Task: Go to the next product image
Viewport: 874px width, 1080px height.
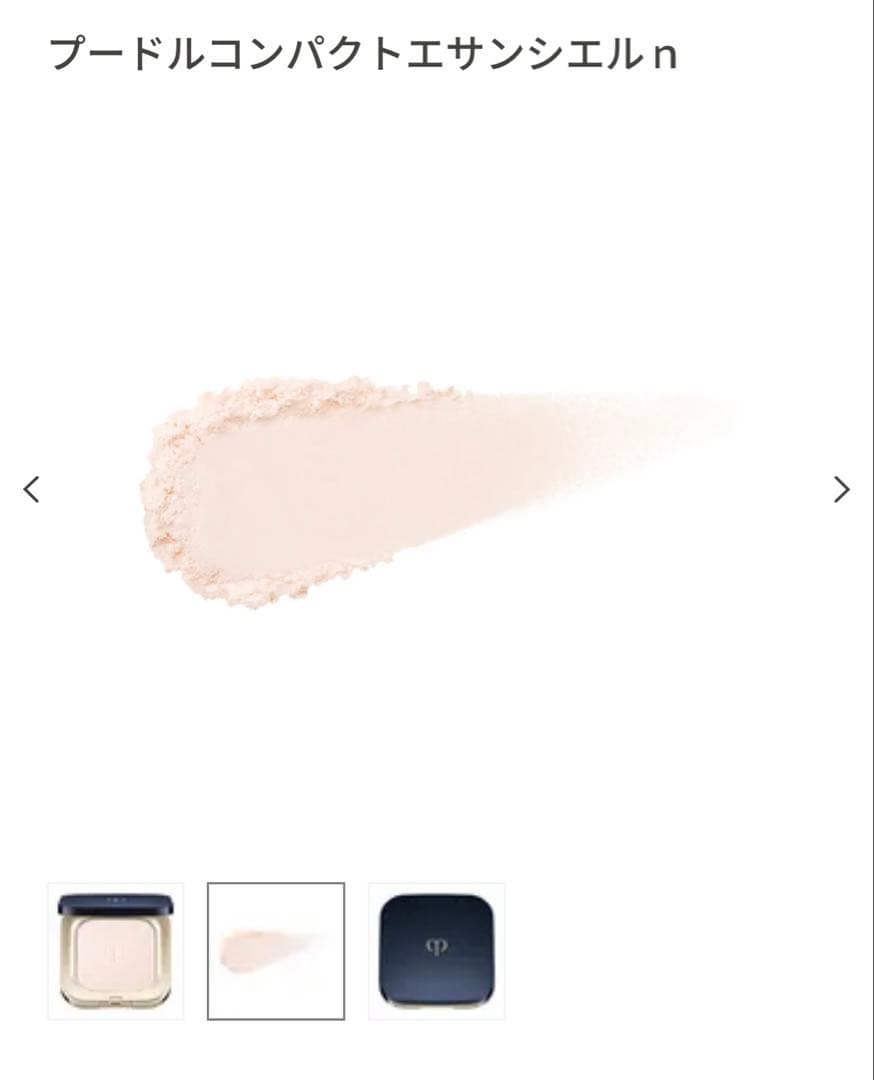Action: click(842, 489)
